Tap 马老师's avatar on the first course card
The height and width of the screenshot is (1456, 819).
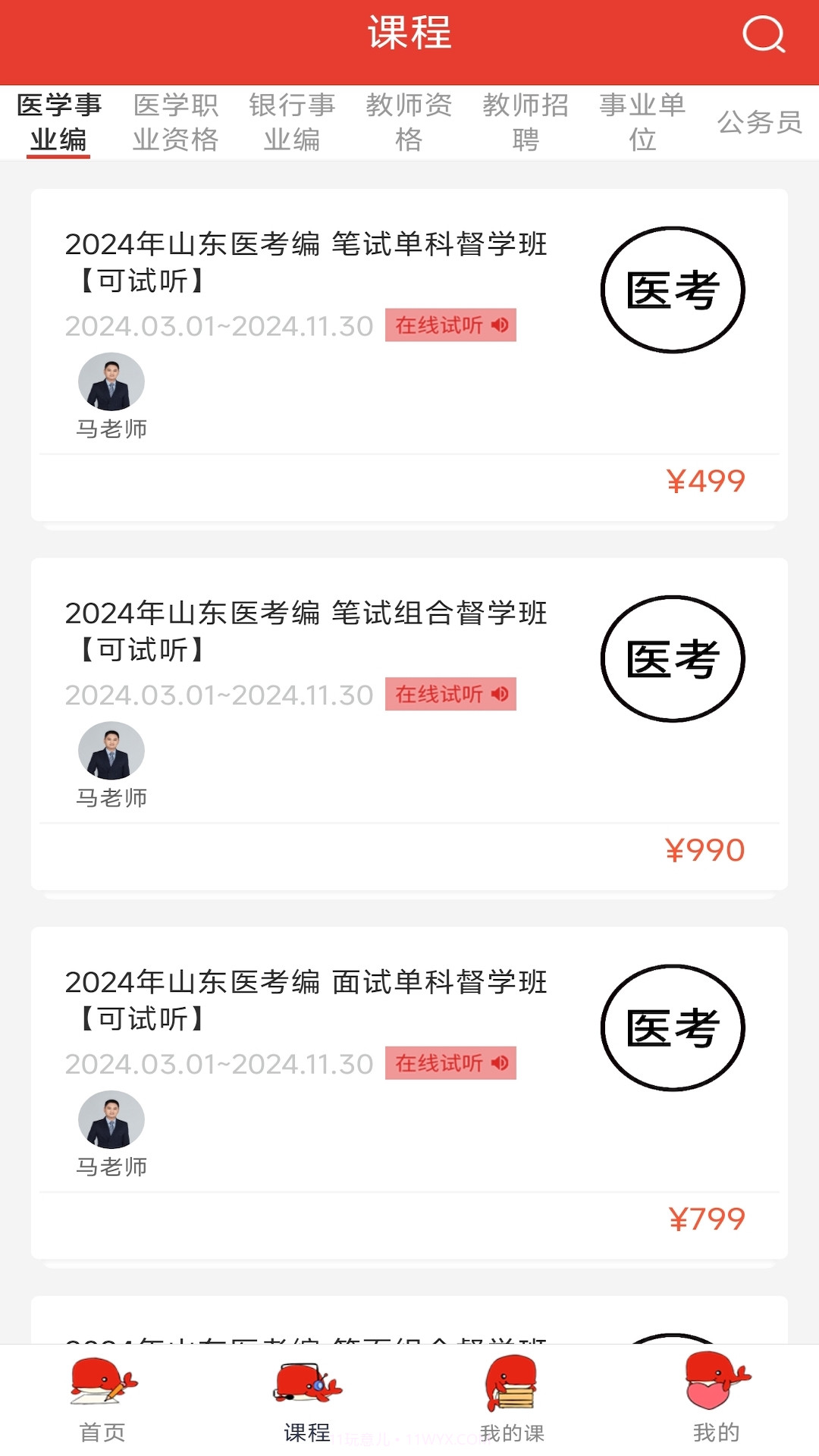[112, 381]
